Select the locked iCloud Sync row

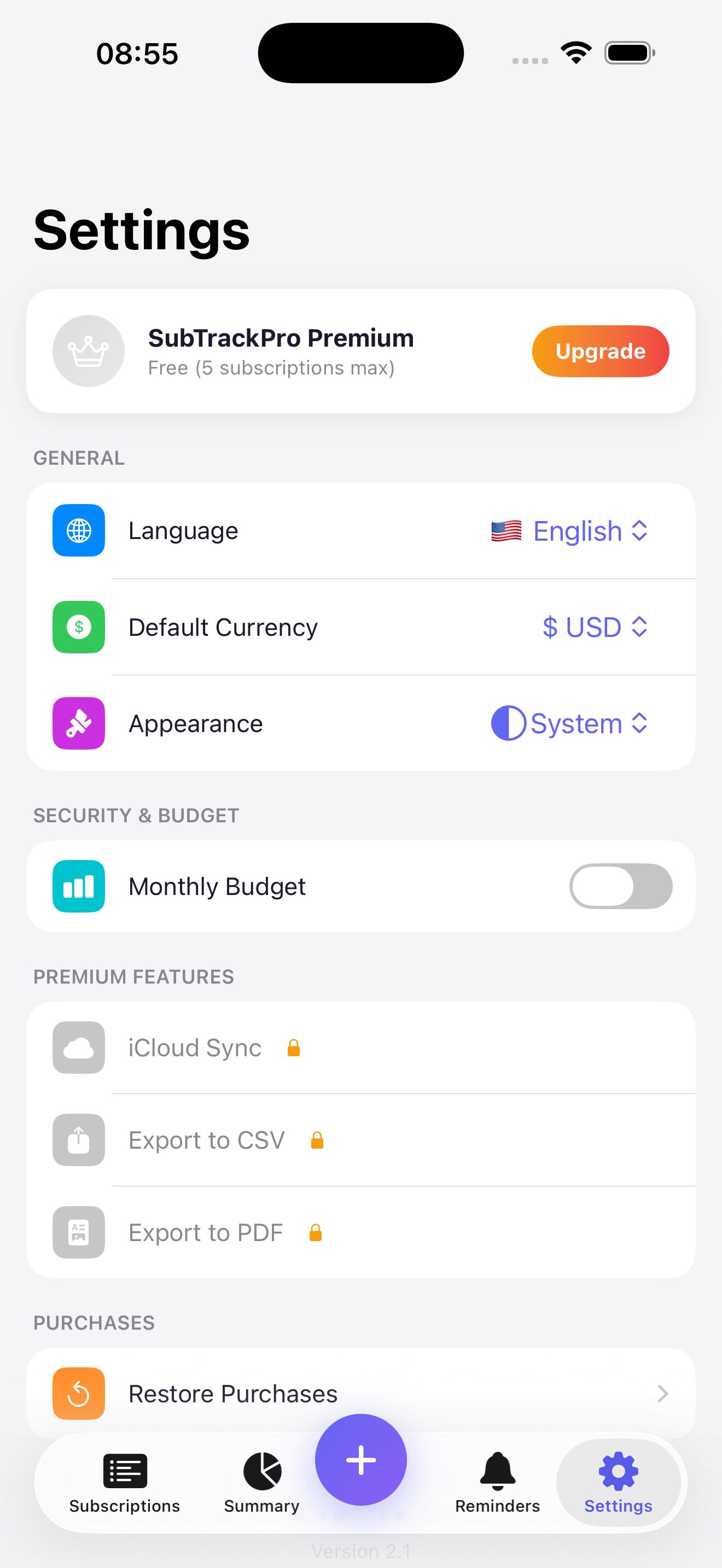(x=360, y=1048)
